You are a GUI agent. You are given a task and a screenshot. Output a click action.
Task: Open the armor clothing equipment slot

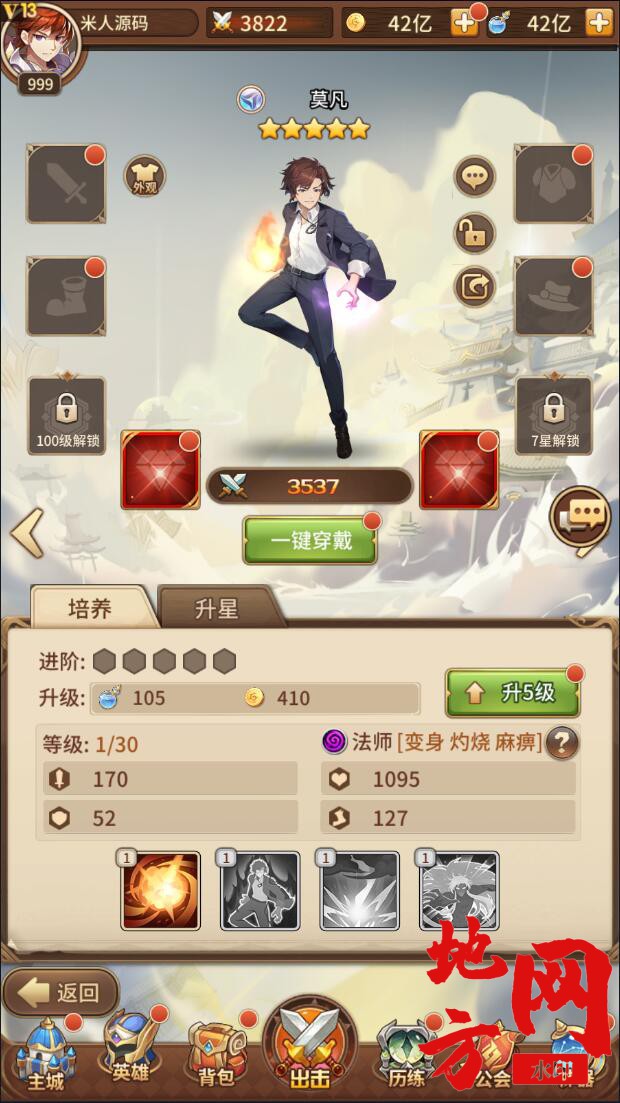pos(553,184)
